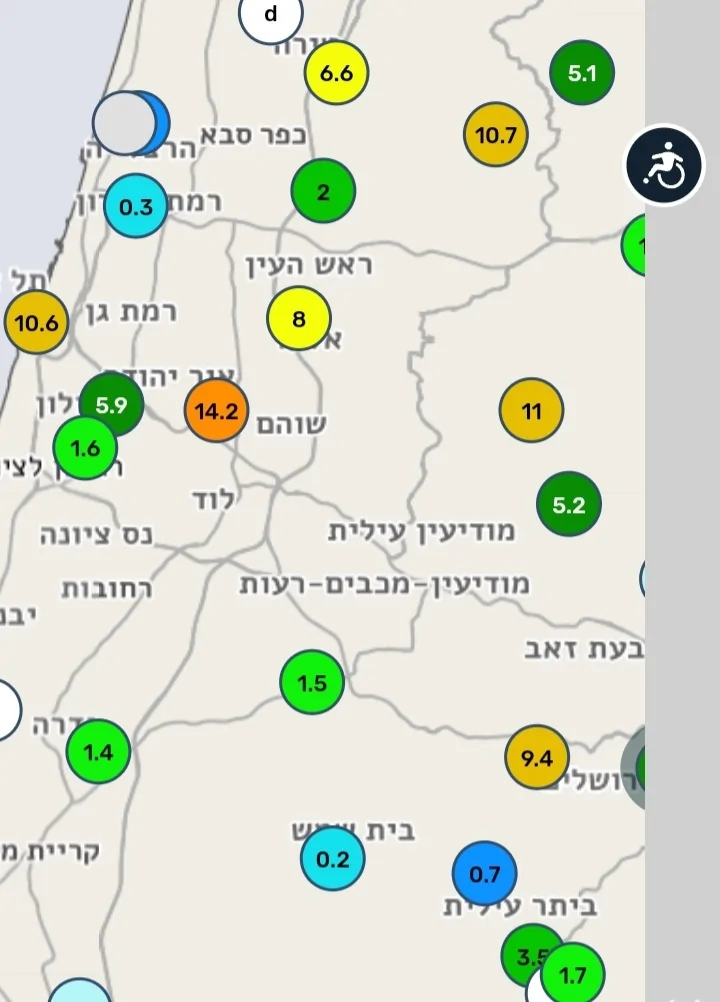This screenshot has width=720, height=1002.
Task: Open the 9.4 marker near Jerusalem
Action: pyautogui.click(x=536, y=758)
